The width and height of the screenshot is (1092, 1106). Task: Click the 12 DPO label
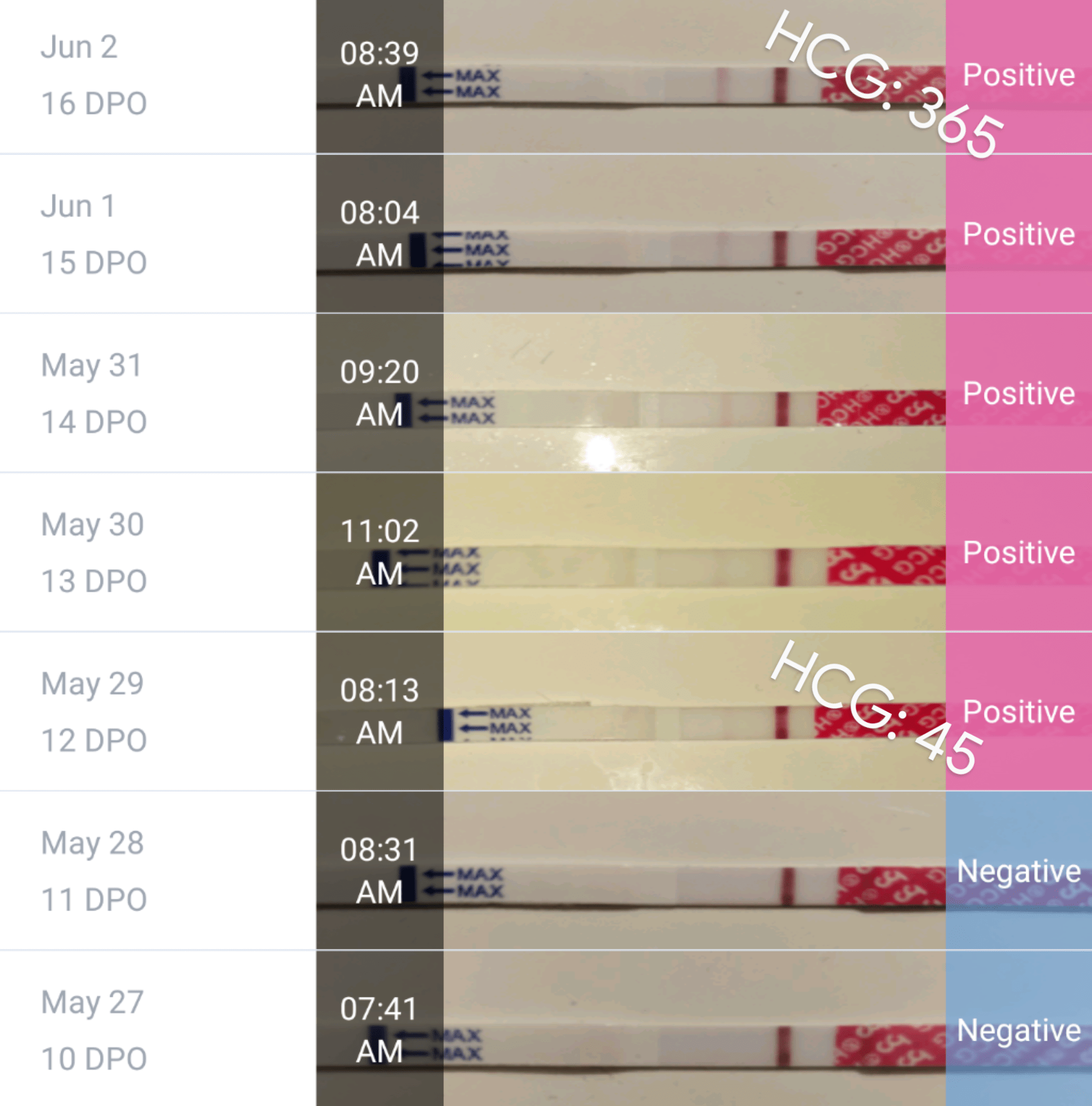click(93, 740)
